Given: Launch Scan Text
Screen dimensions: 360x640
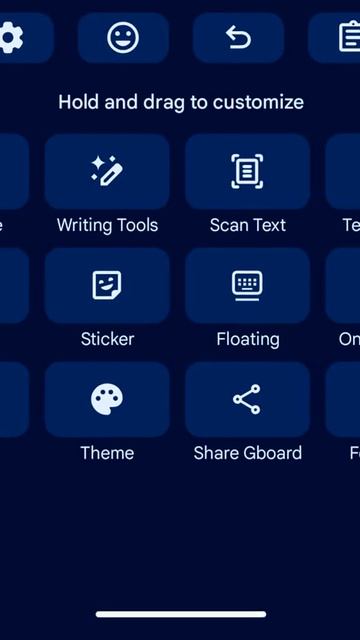Looking at the screenshot, I should tap(247, 171).
